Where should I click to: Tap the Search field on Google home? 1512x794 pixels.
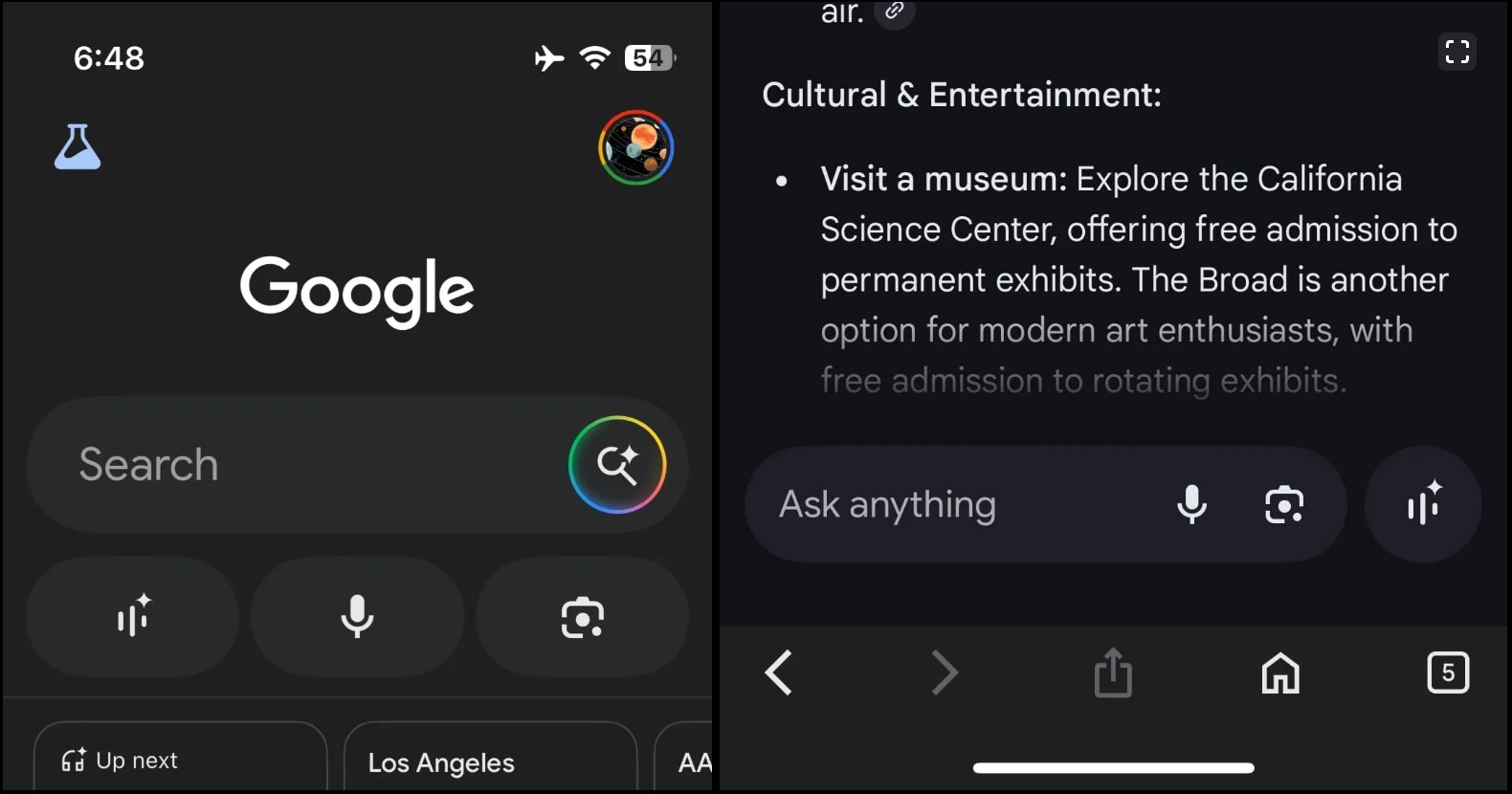pyautogui.click(x=287, y=465)
